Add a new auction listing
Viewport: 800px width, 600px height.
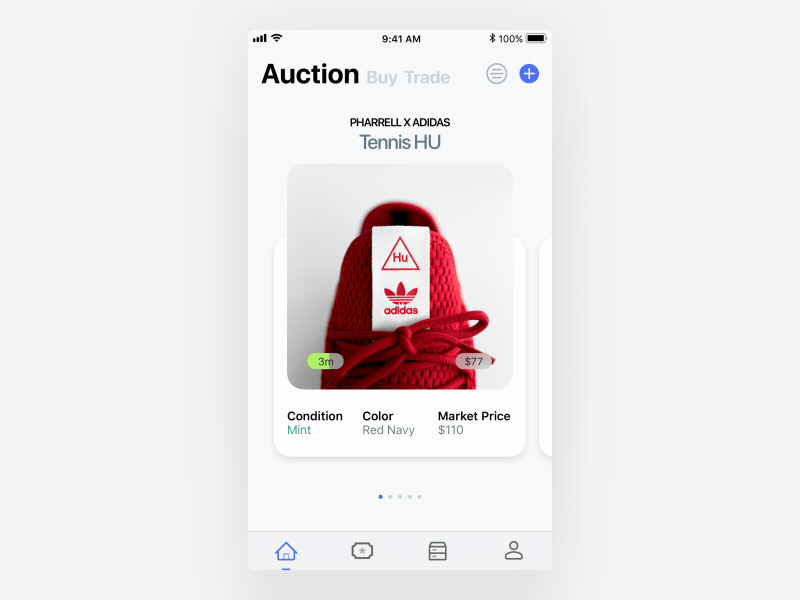[x=529, y=74]
